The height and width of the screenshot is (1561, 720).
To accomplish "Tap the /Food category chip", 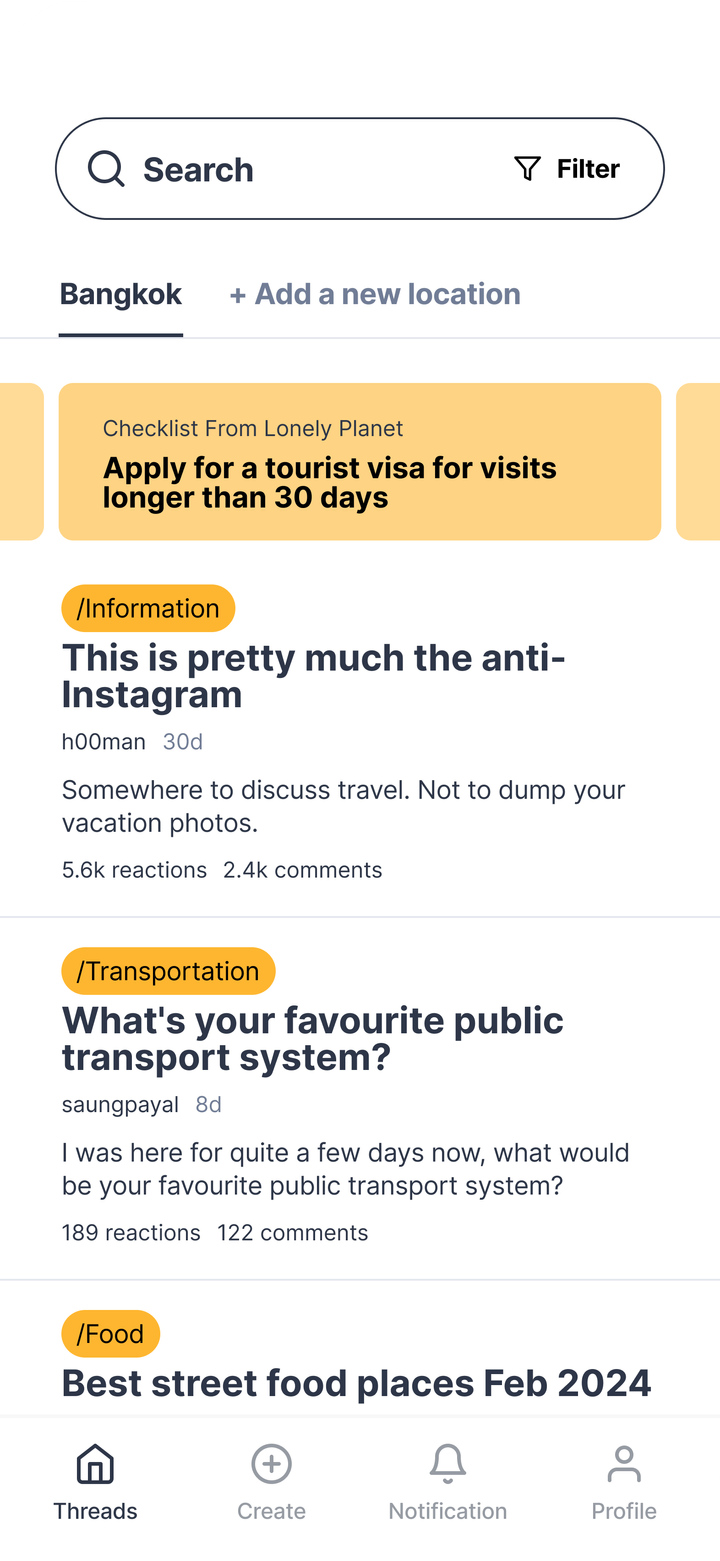I will click(110, 1334).
